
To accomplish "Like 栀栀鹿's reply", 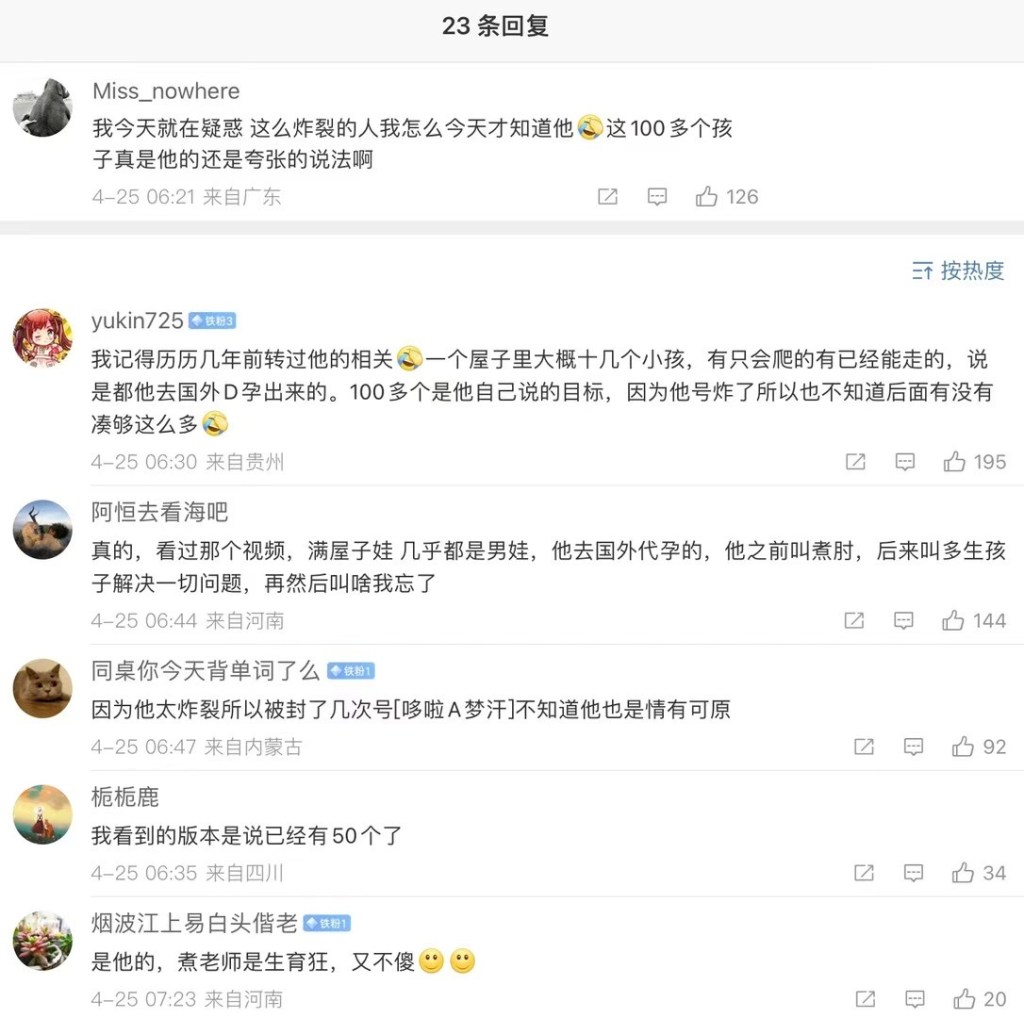I will (963, 873).
